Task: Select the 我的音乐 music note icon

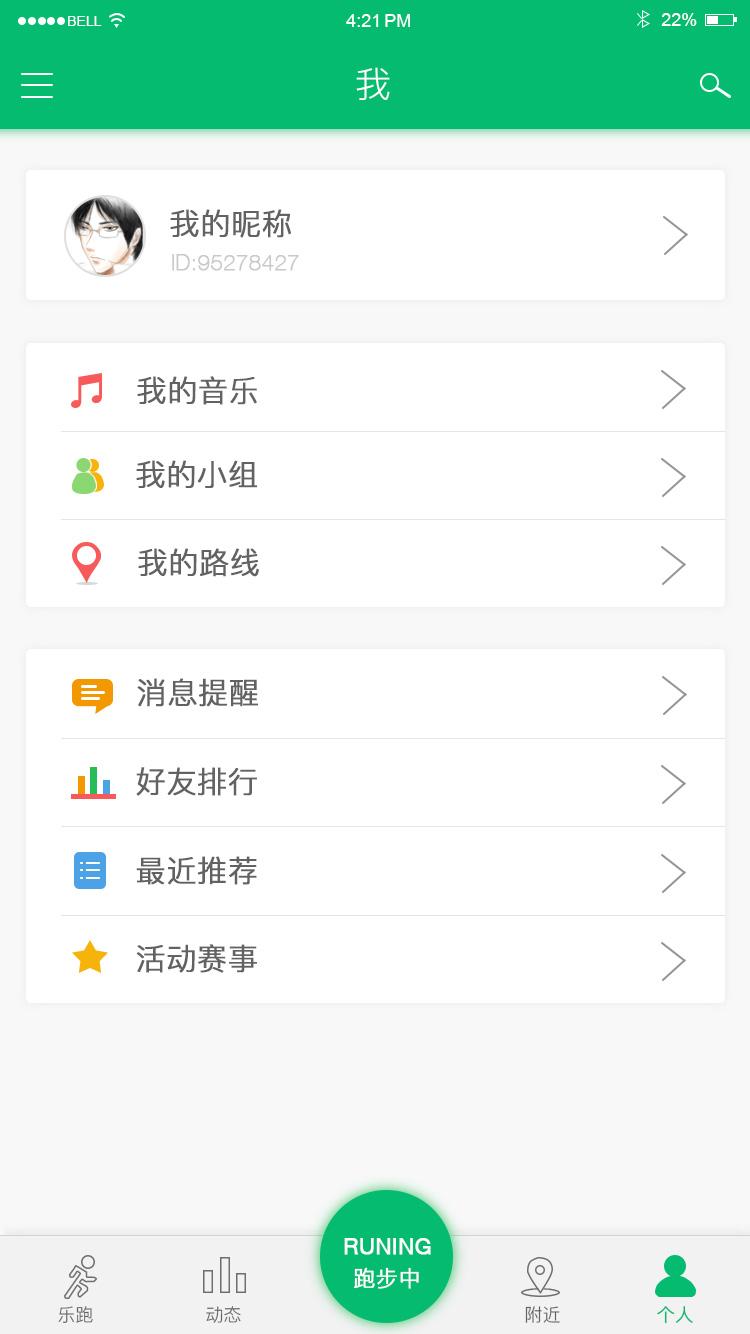Action: coord(87,388)
